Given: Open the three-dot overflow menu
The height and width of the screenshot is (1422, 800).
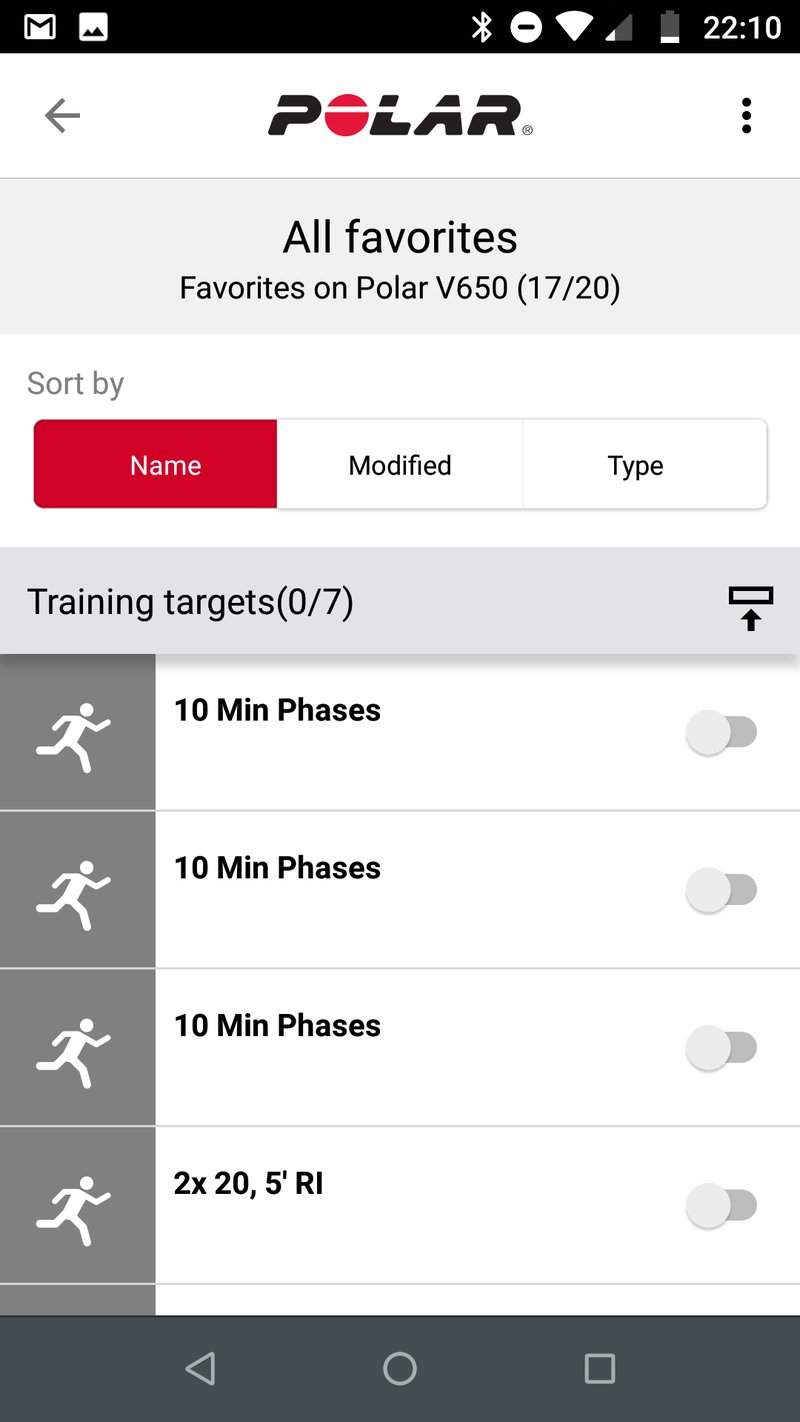Looking at the screenshot, I should point(746,116).
